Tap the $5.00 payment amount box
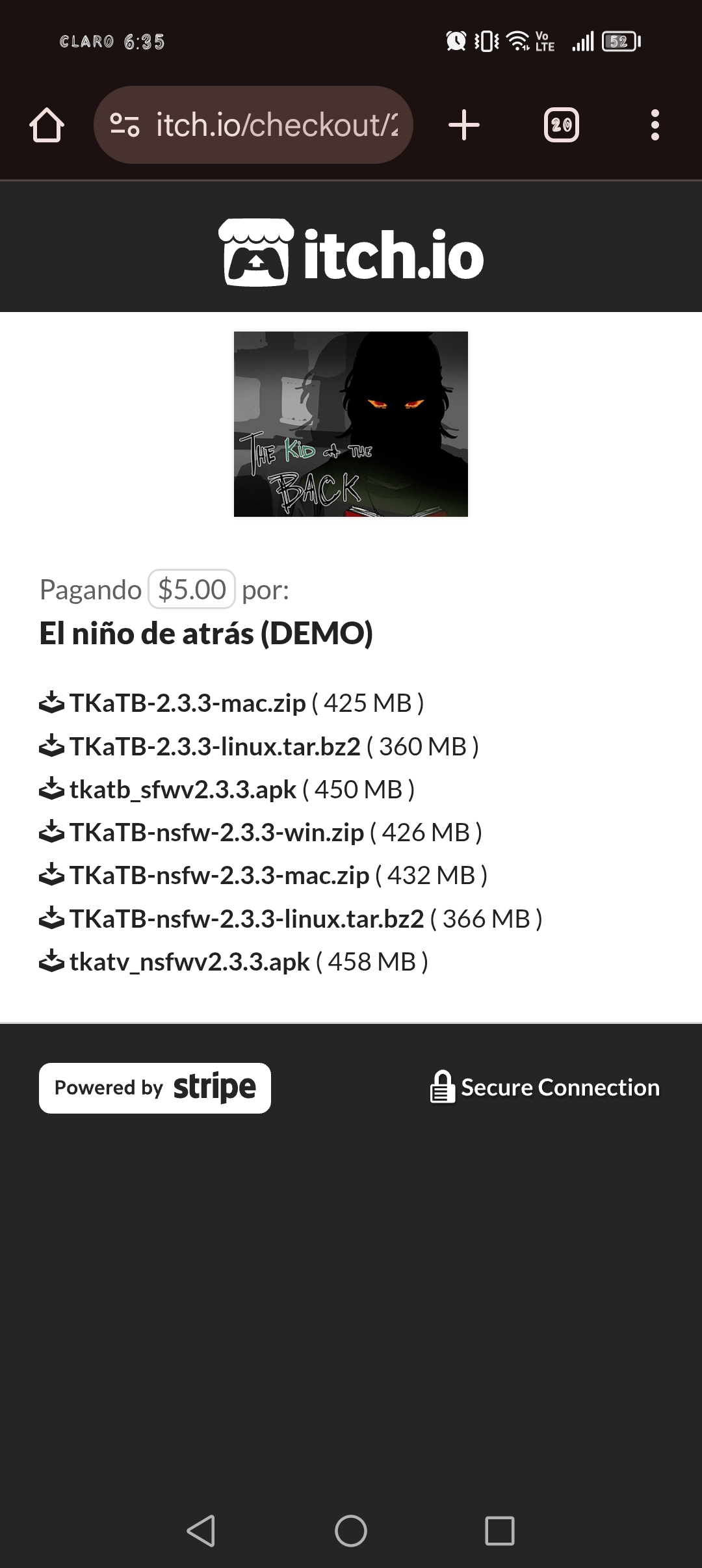This screenshot has width=702, height=1568. [192, 590]
